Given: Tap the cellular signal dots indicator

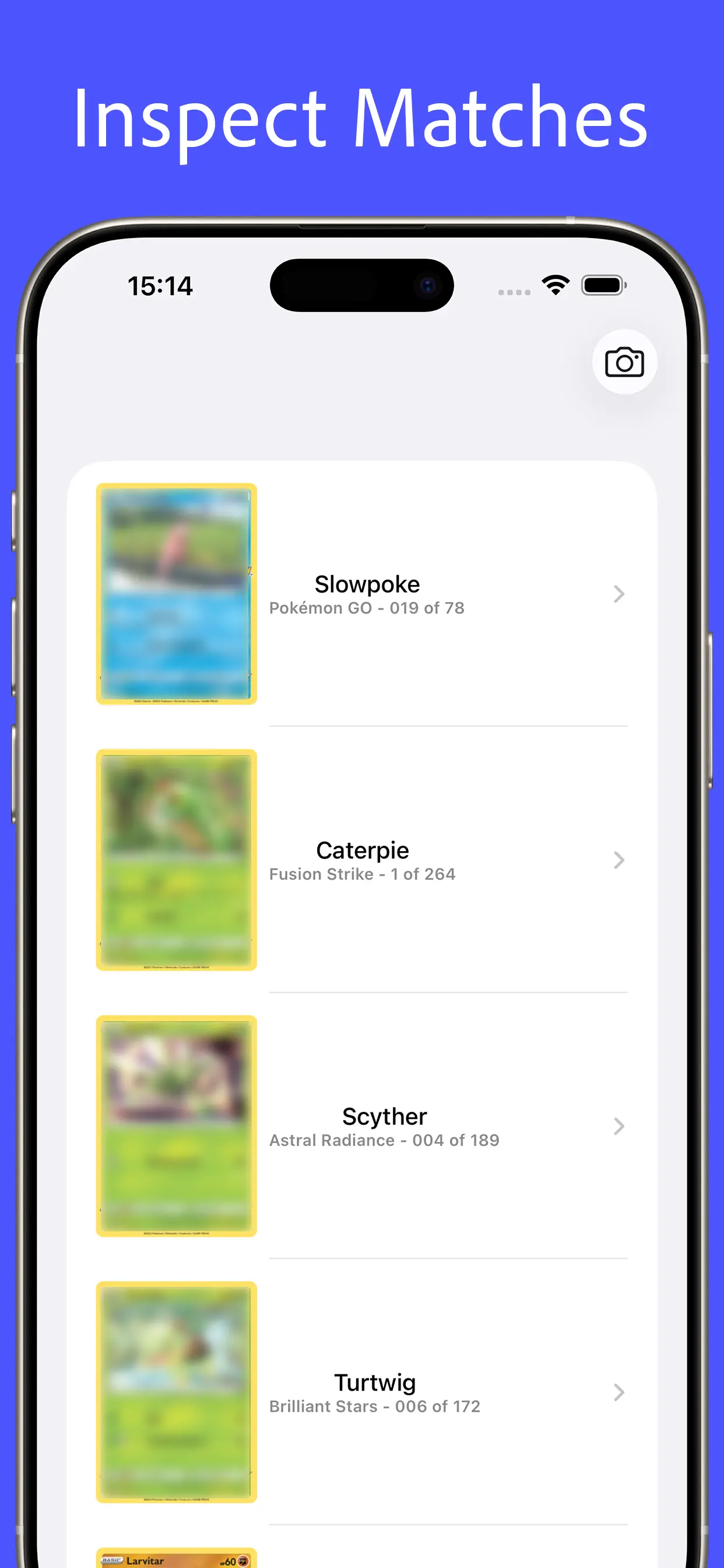Looking at the screenshot, I should click(513, 292).
